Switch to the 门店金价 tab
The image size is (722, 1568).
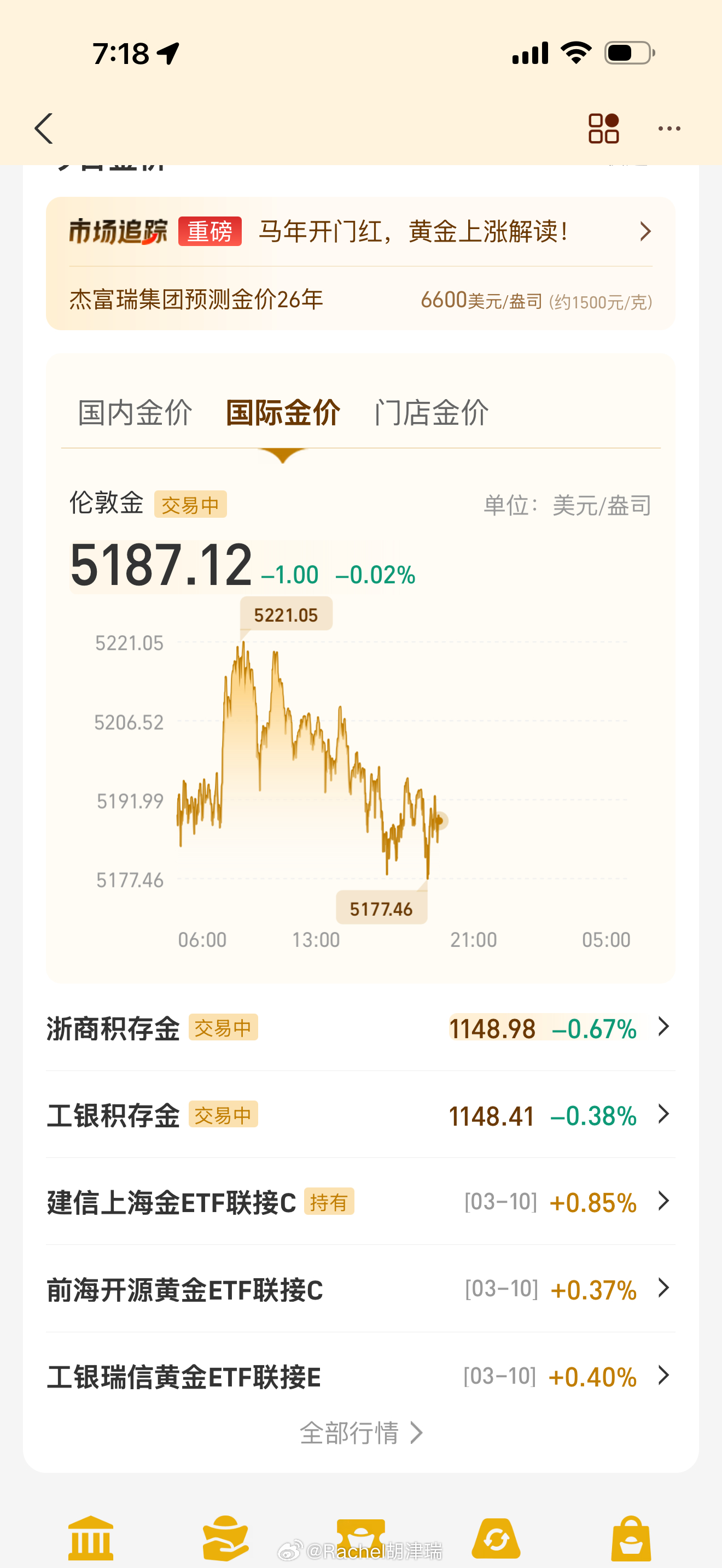coord(432,413)
